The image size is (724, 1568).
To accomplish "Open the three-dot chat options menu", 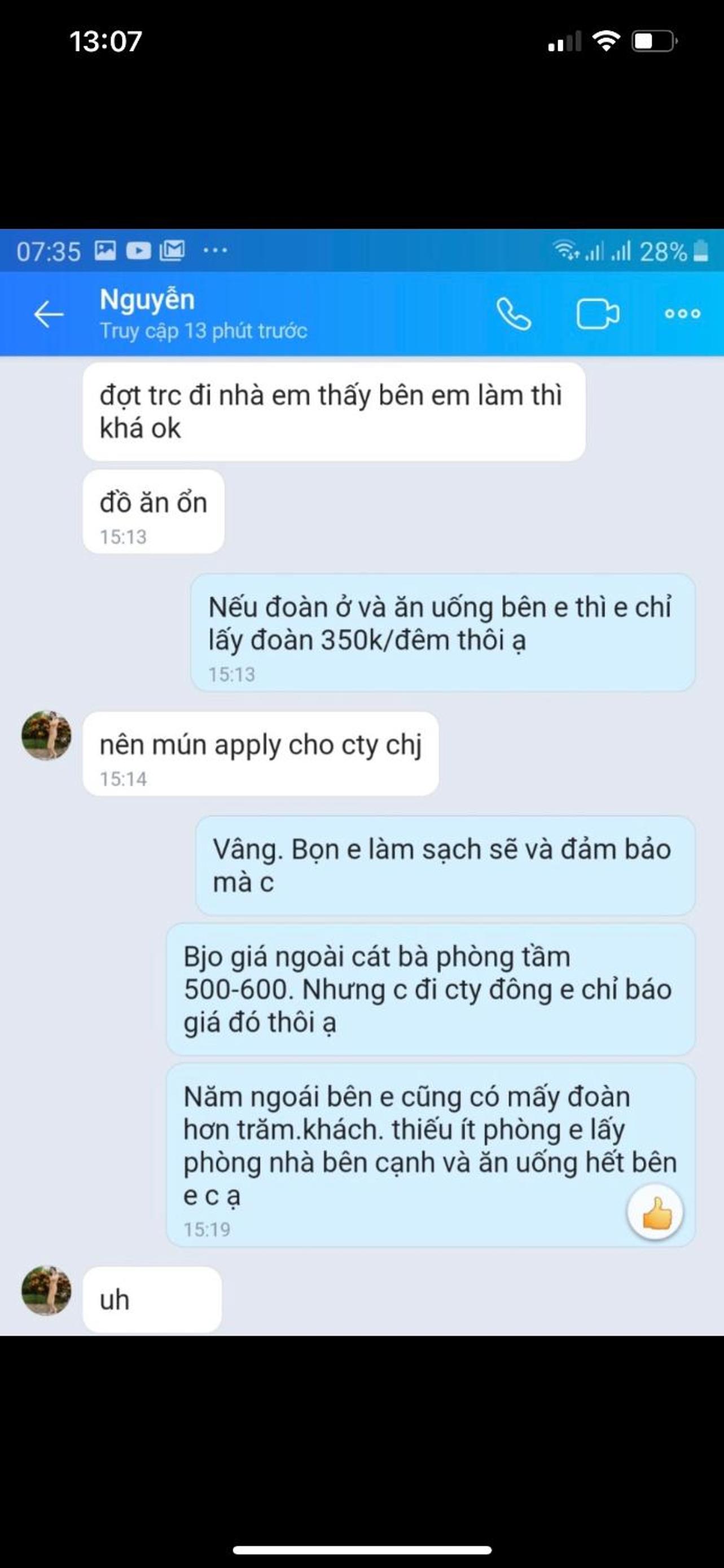I will [x=682, y=314].
